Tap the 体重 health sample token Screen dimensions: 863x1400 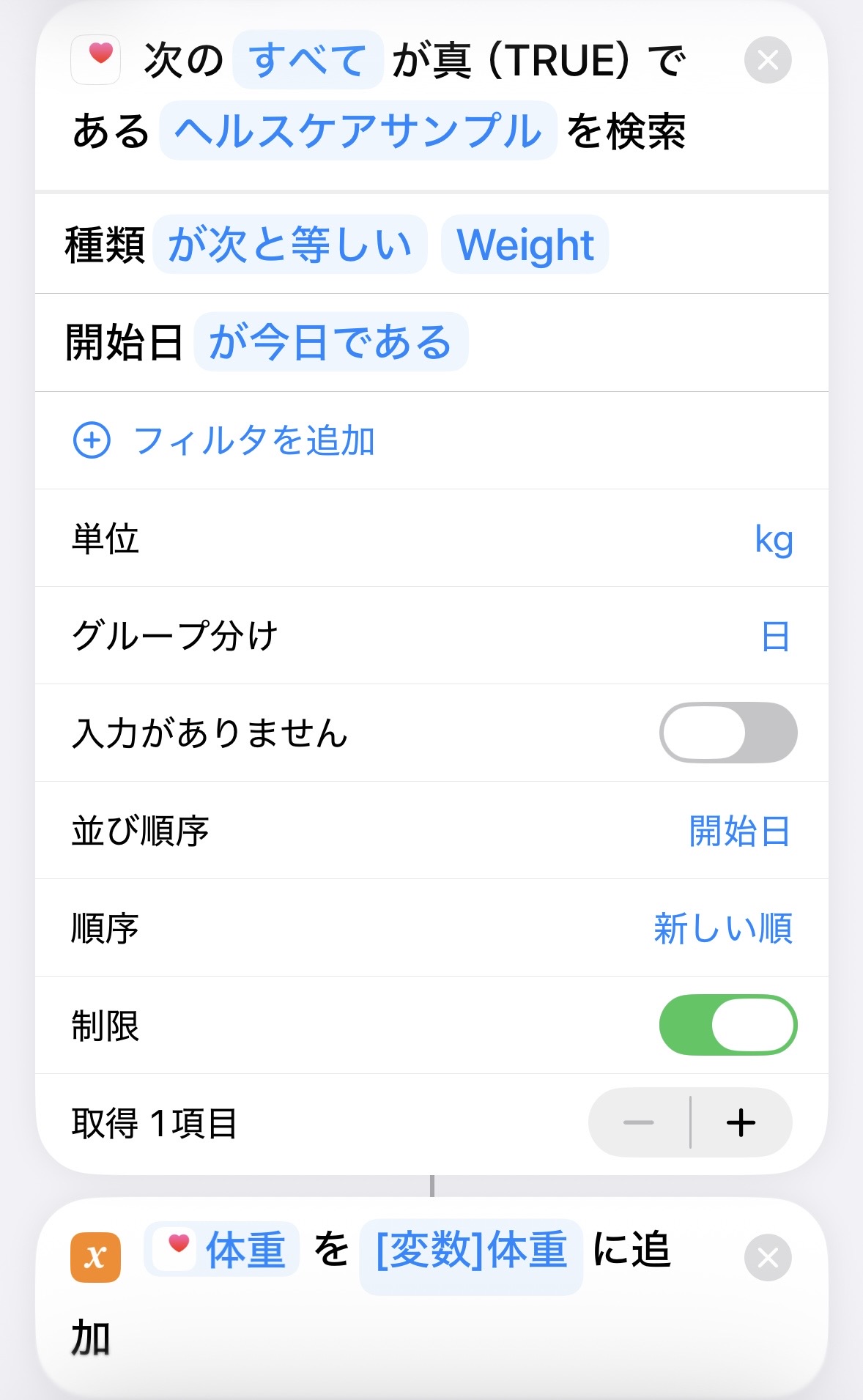[x=222, y=1250]
